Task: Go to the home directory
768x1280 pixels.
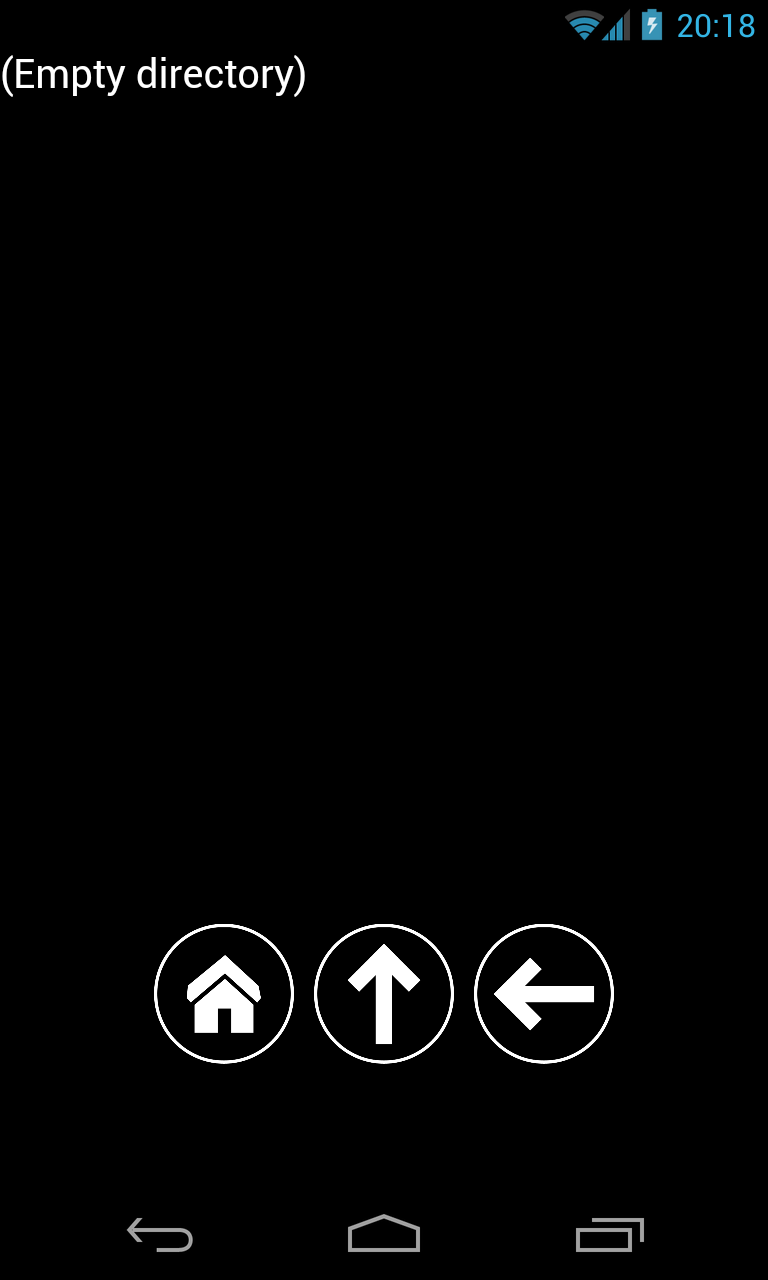Action: [224, 993]
